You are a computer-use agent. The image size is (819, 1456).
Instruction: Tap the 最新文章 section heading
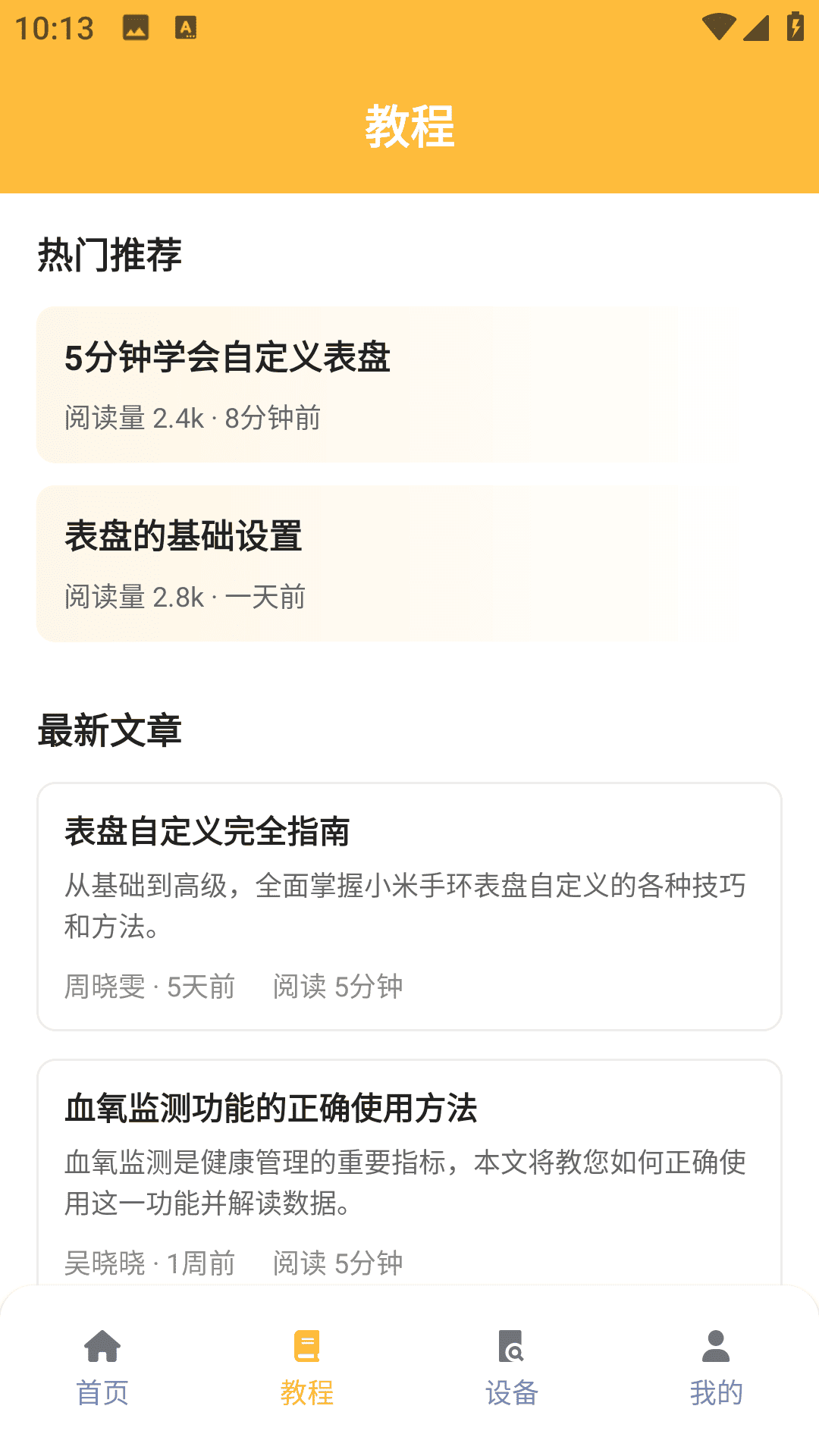pyautogui.click(x=111, y=730)
